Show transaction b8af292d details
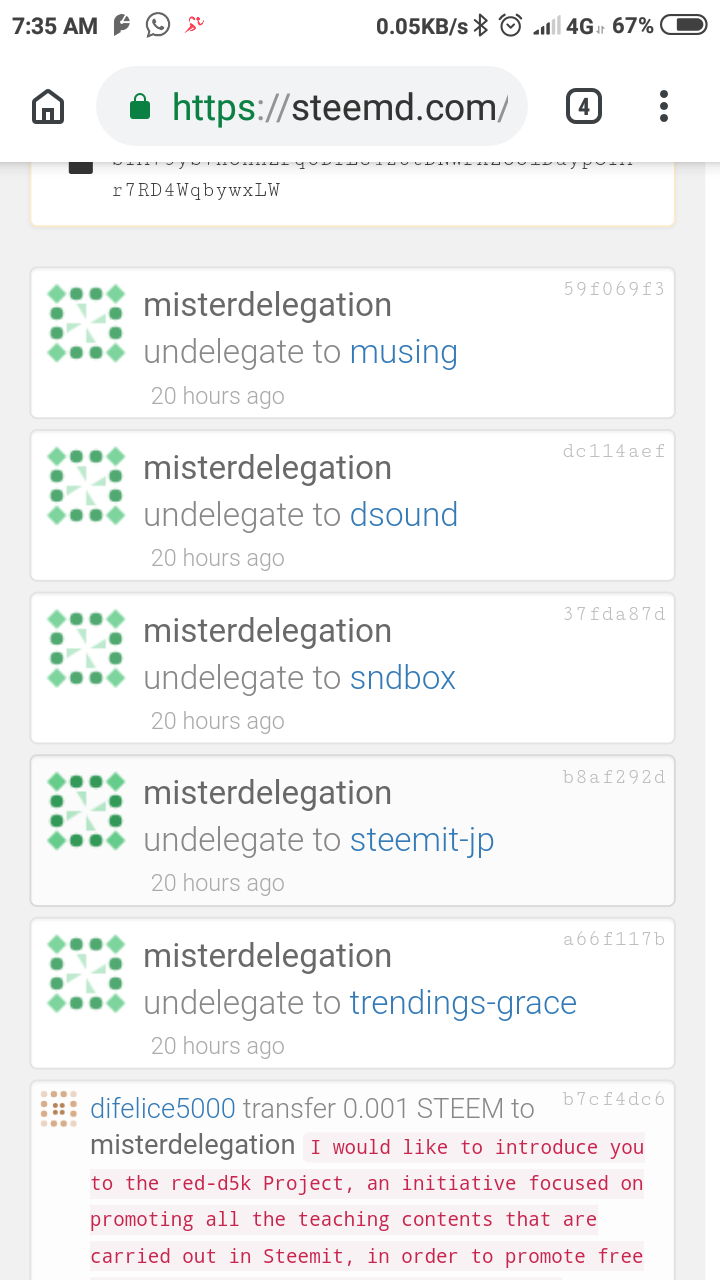Image resolution: width=720 pixels, height=1280 pixels. (x=613, y=777)
